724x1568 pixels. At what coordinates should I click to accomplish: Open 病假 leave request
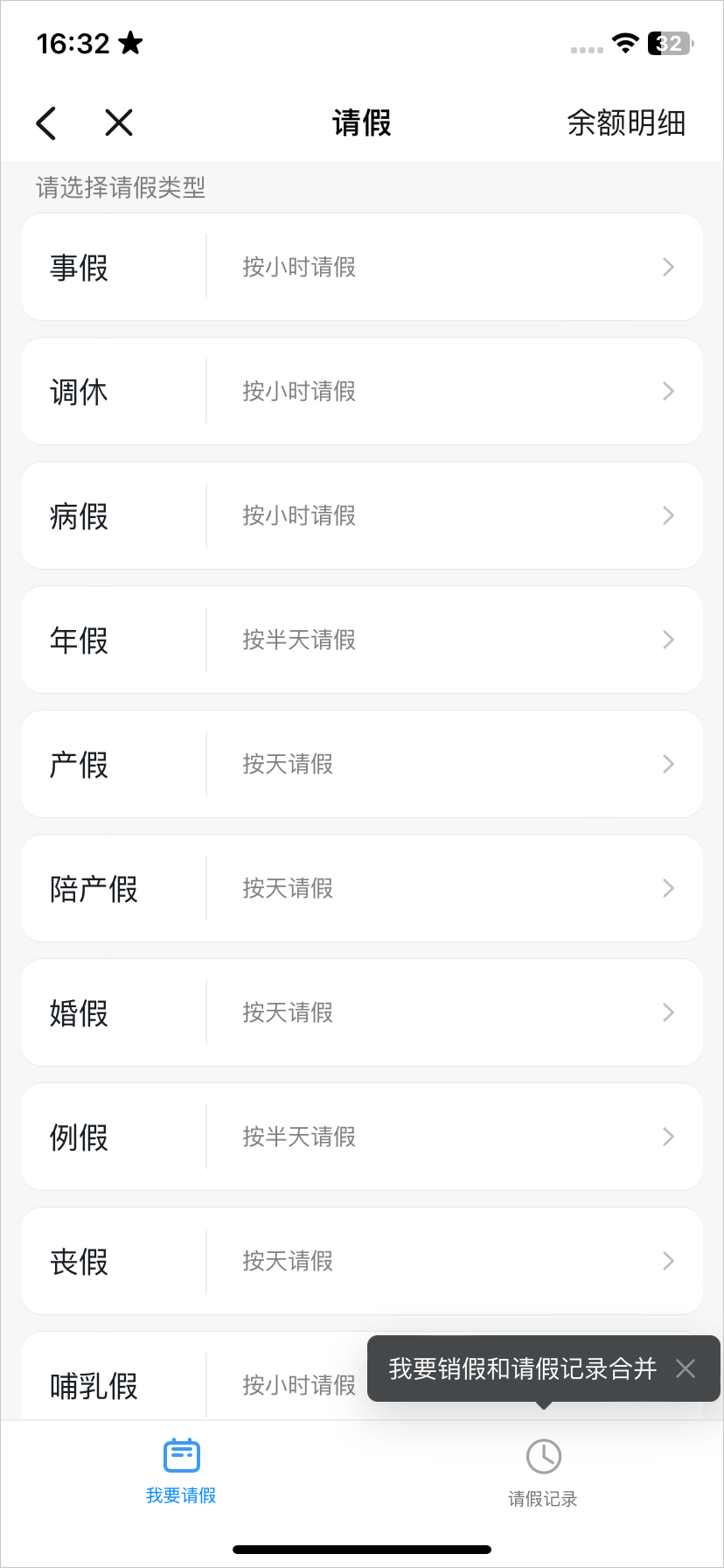click(362, 515)
